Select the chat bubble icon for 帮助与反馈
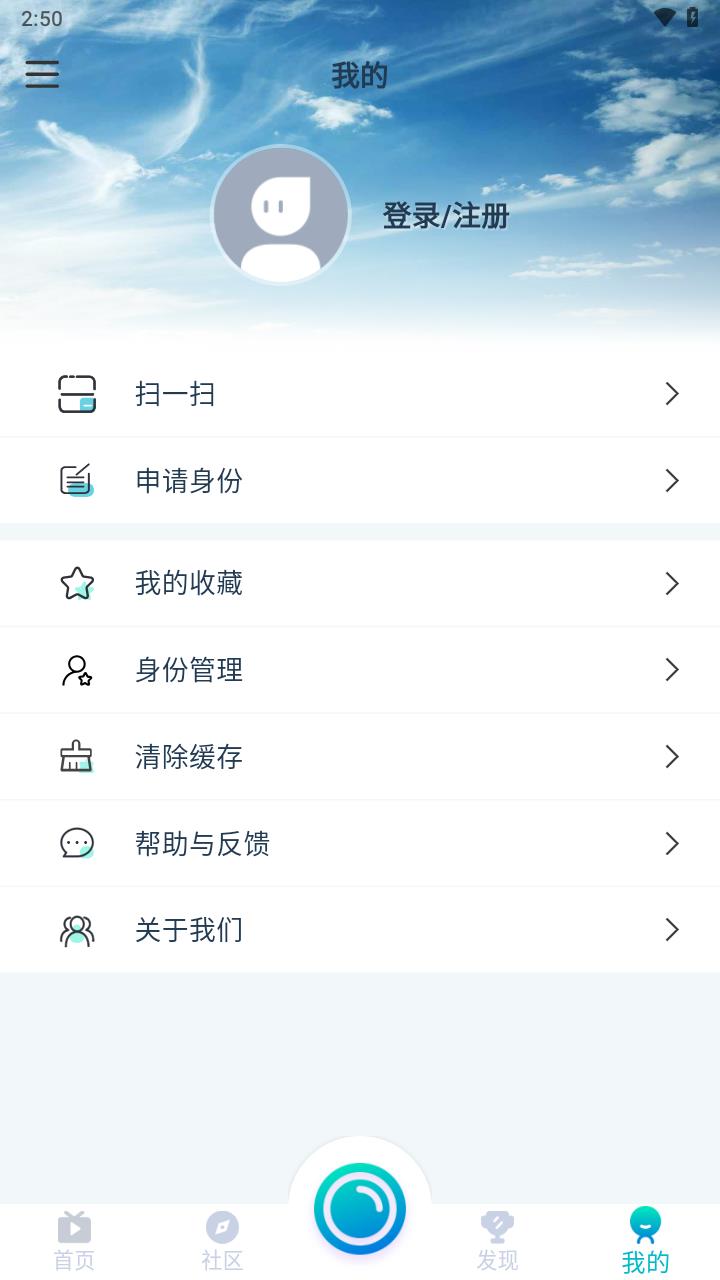 [x=77, y=843]
